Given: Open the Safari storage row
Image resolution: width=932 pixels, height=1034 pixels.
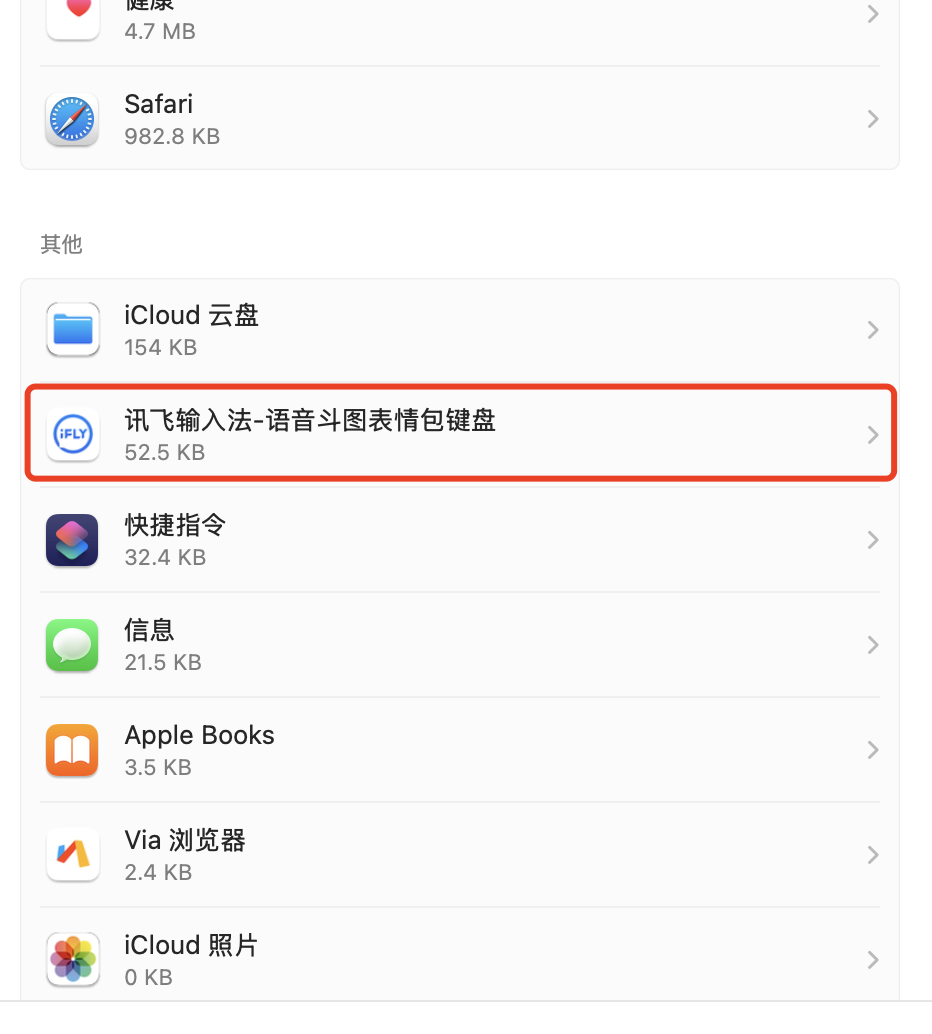Looking at the screenshot, I should click(460, 119).
